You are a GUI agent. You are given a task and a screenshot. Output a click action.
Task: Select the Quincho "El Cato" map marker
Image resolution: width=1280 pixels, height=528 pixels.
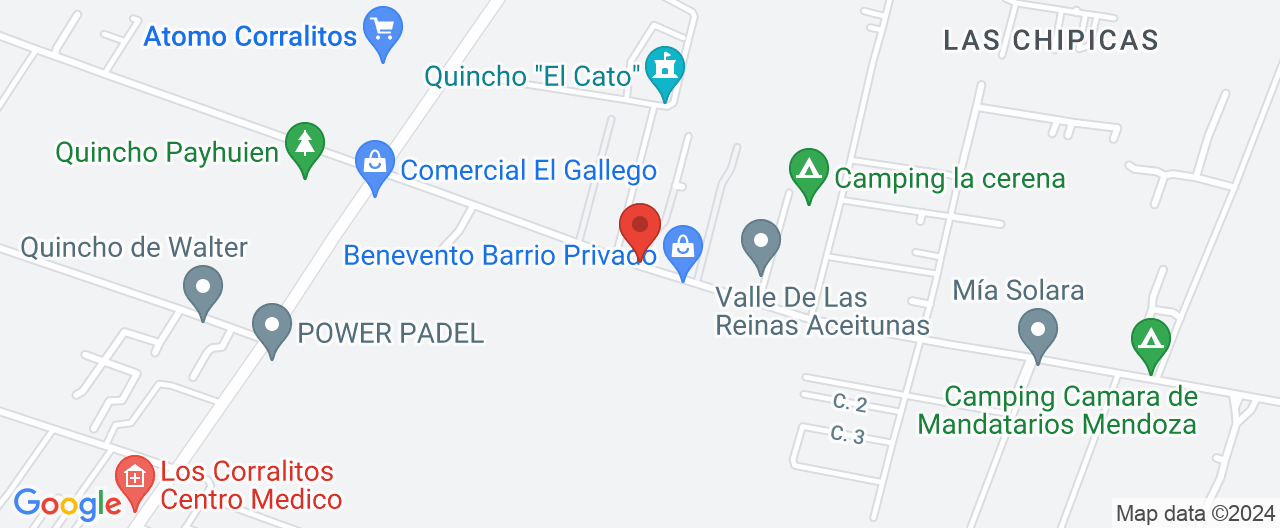(x=665, y=69)
